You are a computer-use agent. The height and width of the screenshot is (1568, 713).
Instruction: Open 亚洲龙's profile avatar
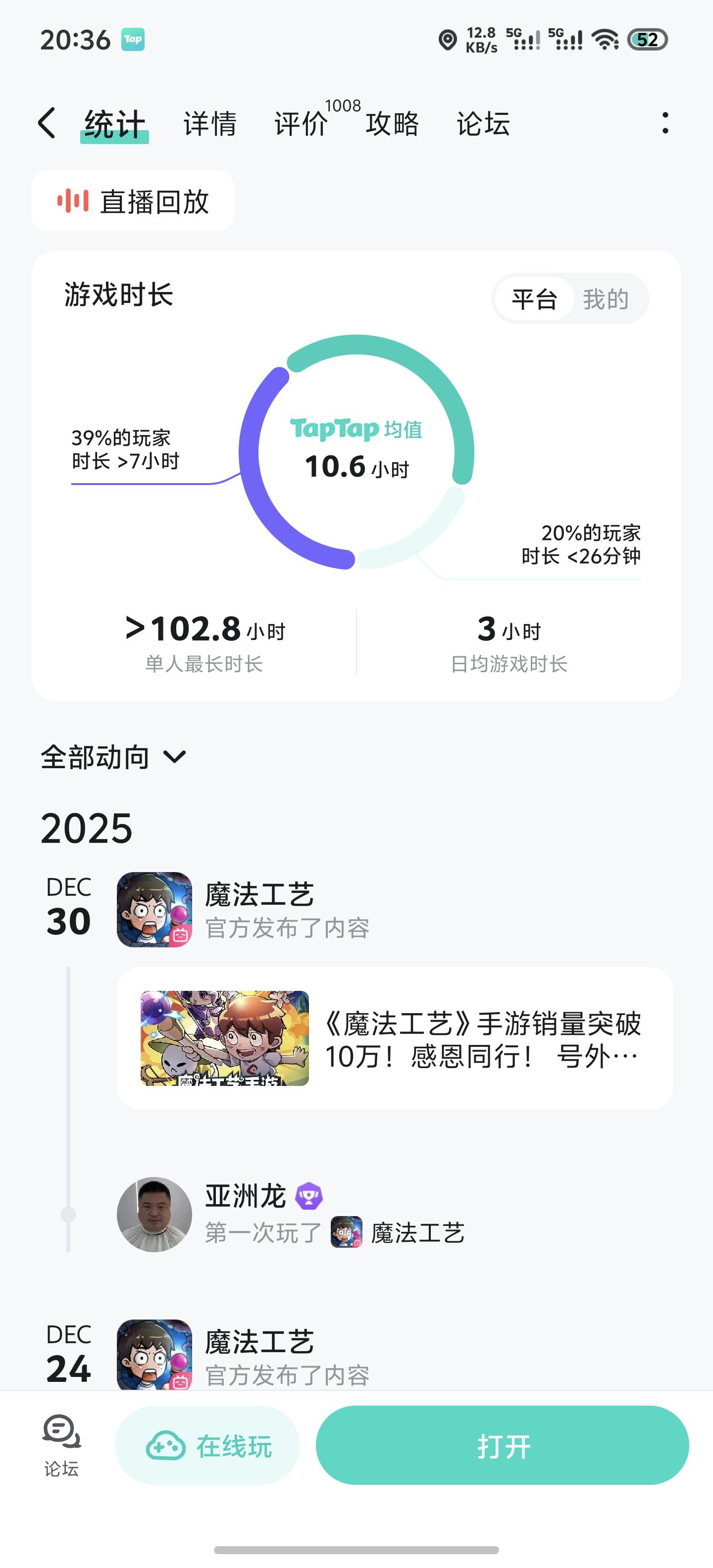[154, 1214]
